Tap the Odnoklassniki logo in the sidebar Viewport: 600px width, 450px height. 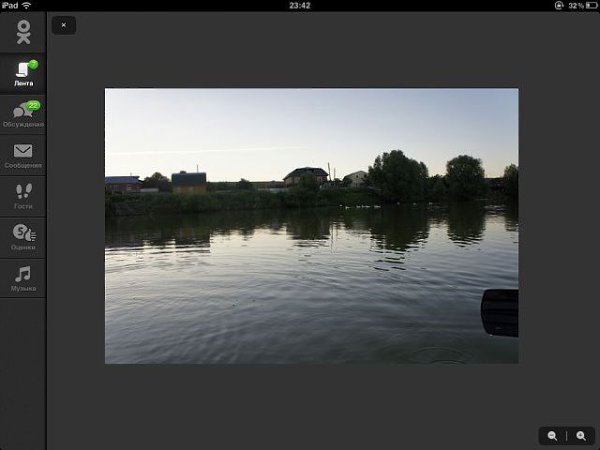pyautogui.click(x=23, y=32)
